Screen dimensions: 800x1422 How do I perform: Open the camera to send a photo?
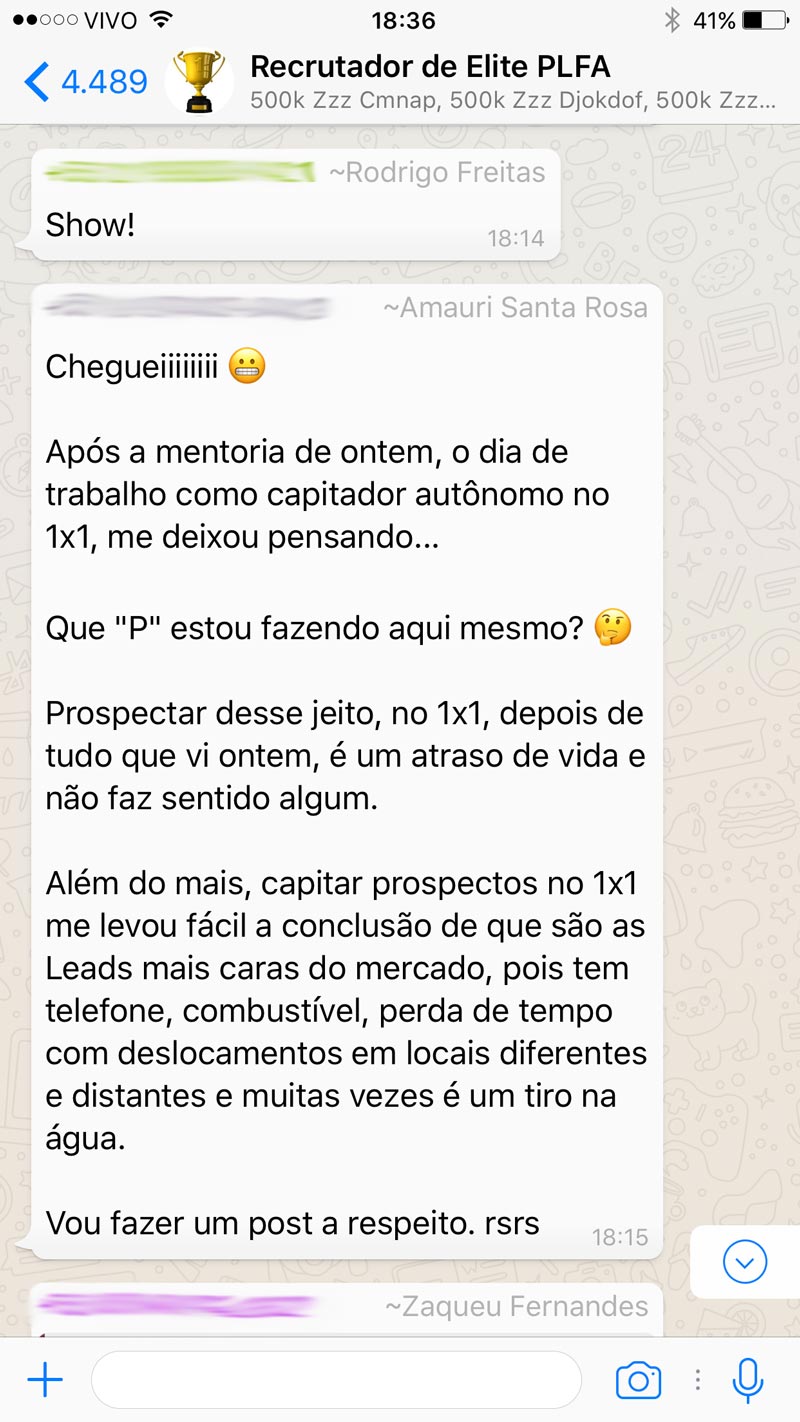(638, 1381)
